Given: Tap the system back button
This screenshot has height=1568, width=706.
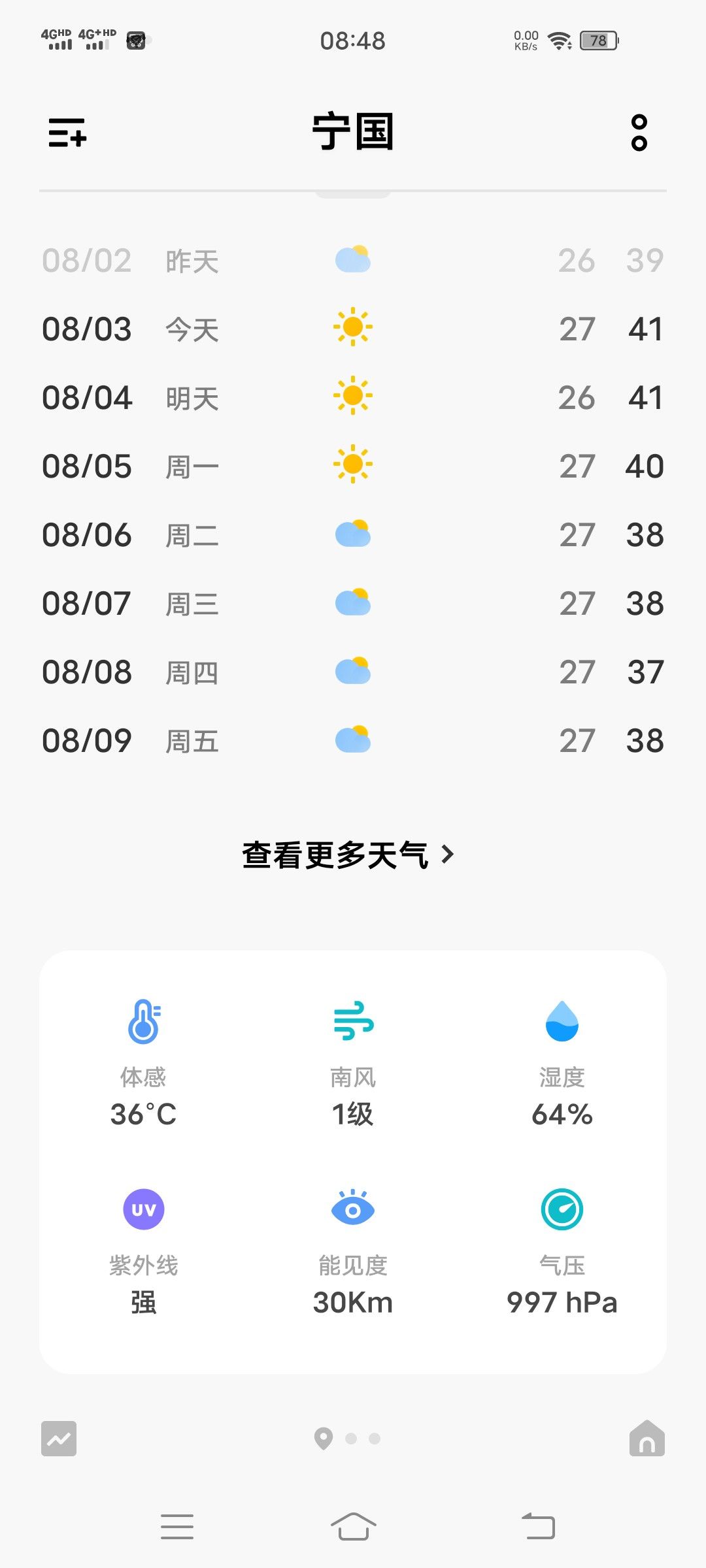Looking at the screenshot, I should click(x=538, y=1527).
